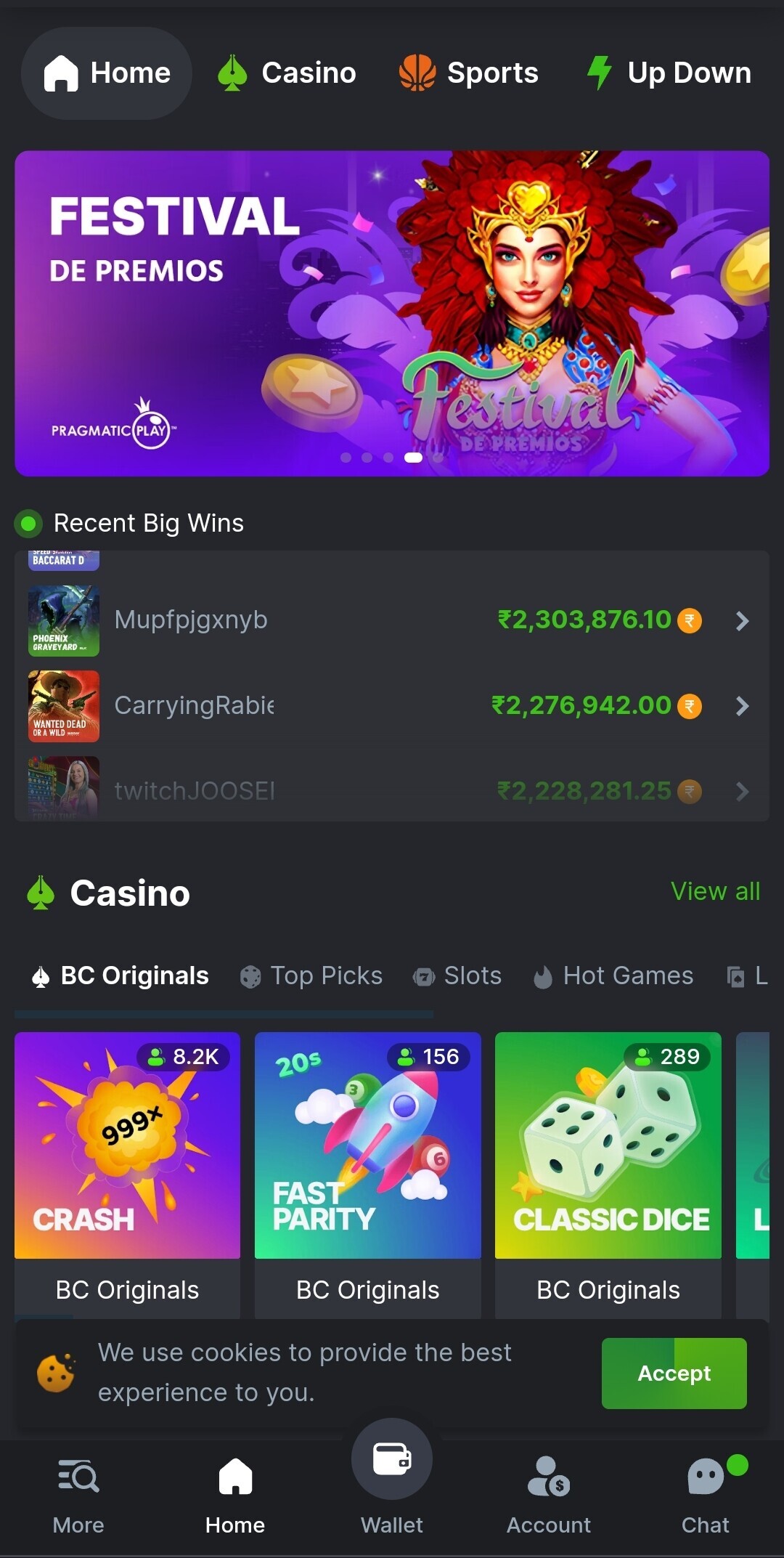Viewport: 784px width, 1558px height.
Task: Select the BC Originals category
Action: coord(121,976)
